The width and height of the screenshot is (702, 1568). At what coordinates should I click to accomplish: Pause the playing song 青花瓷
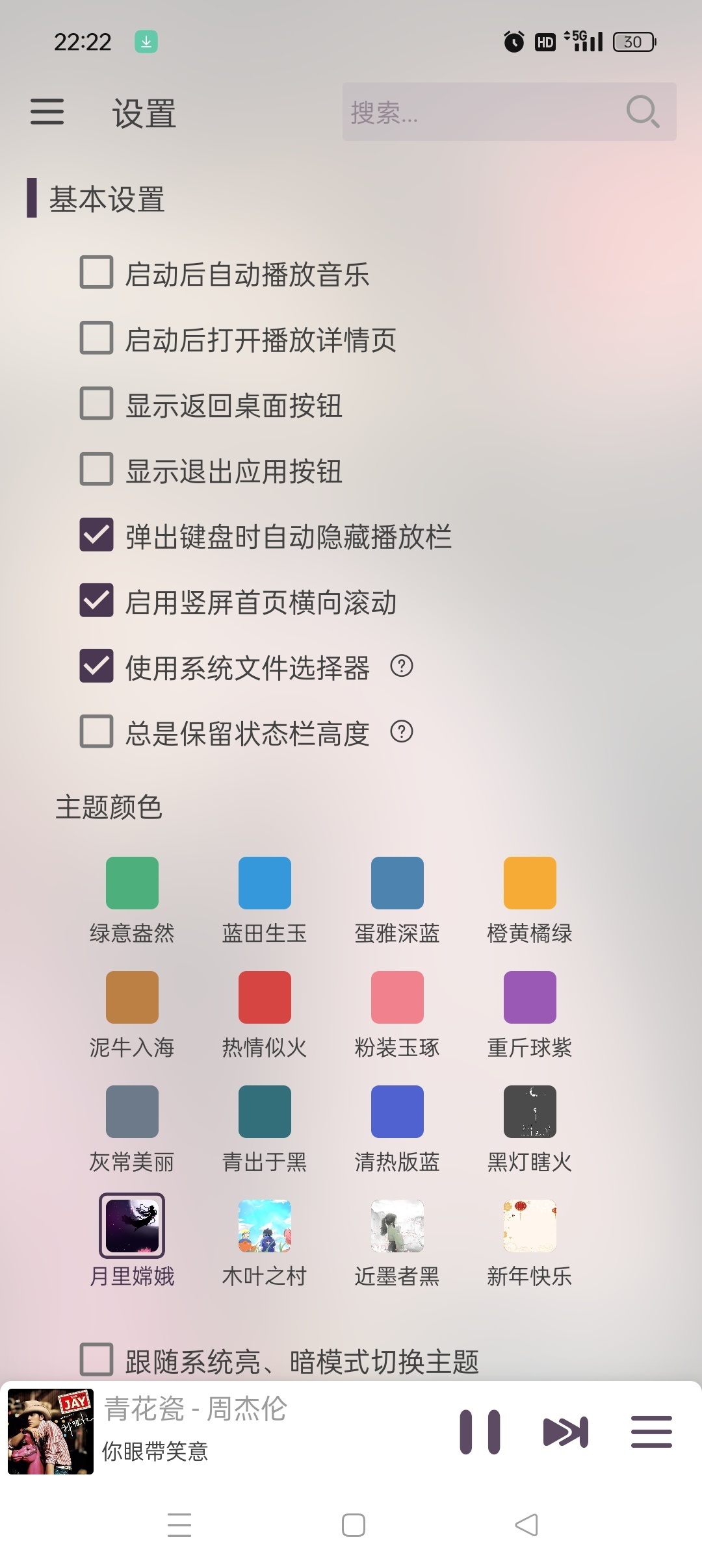pyautogui.click(x=480, y=1432)
